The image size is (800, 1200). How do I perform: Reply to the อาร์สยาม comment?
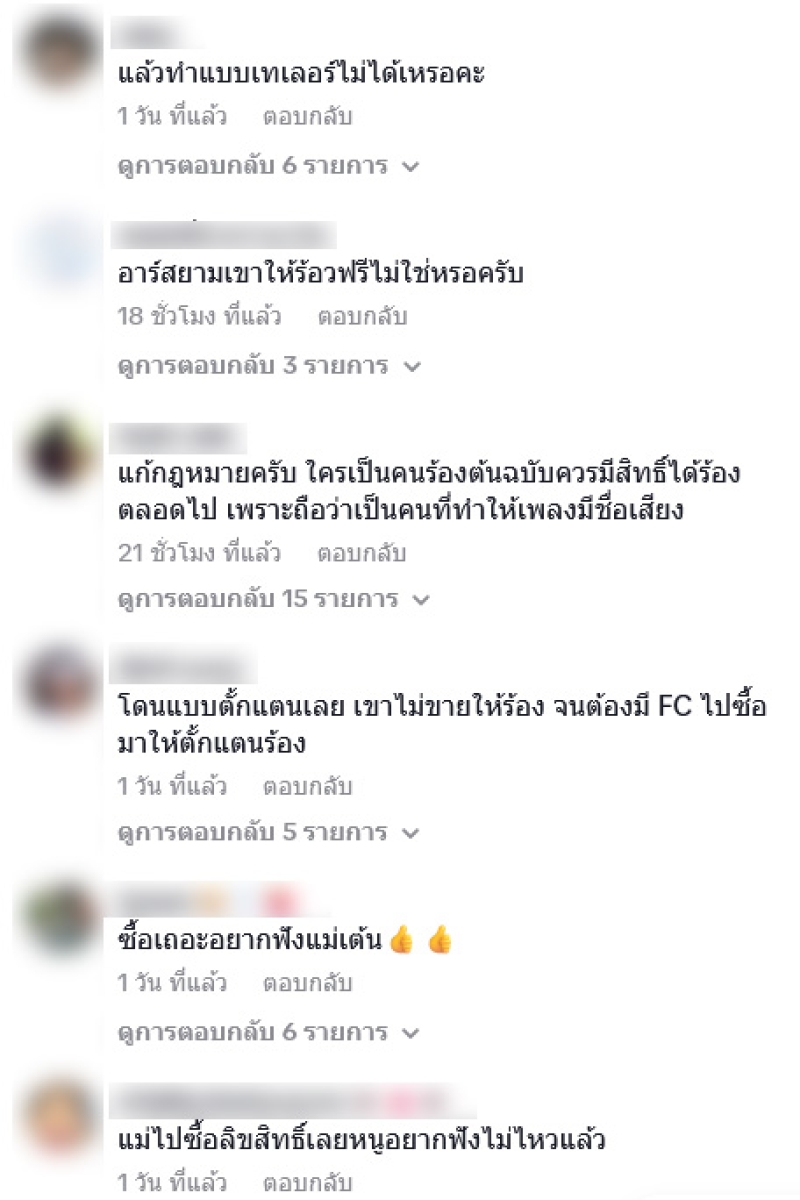362,317
